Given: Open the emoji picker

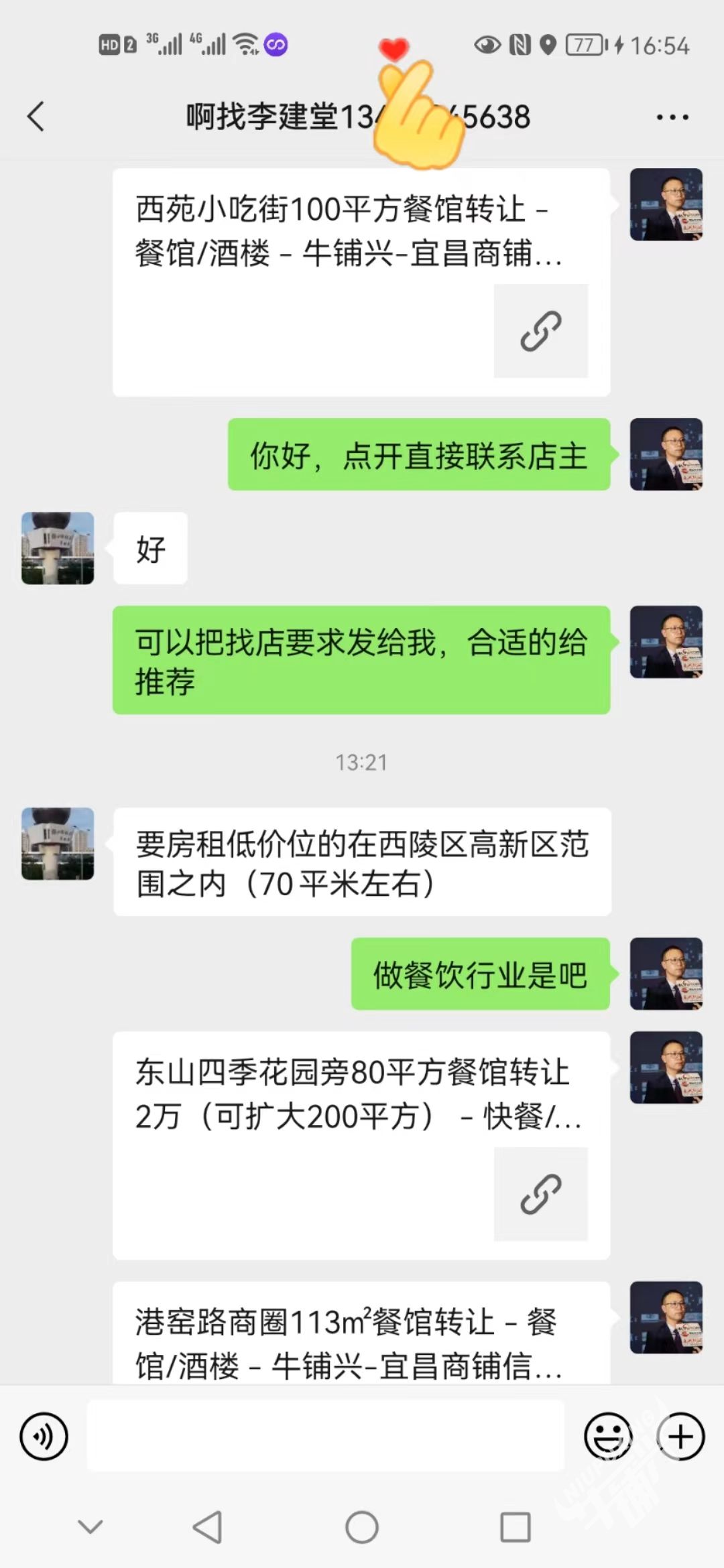Looking at the screenshot, I should 608,1436.
